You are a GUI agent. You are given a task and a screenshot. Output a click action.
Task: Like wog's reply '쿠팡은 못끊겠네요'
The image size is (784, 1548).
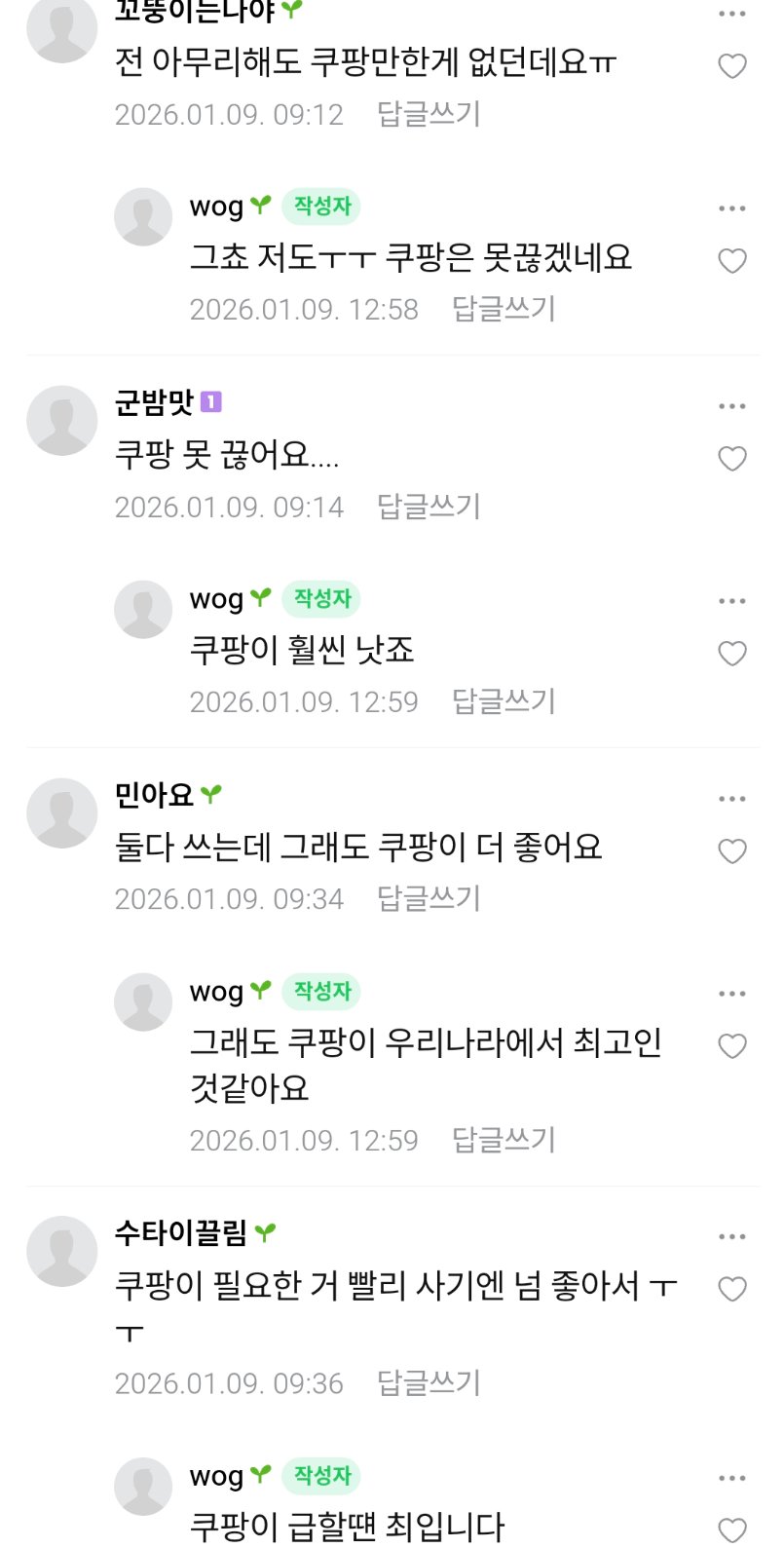(731, 261)
